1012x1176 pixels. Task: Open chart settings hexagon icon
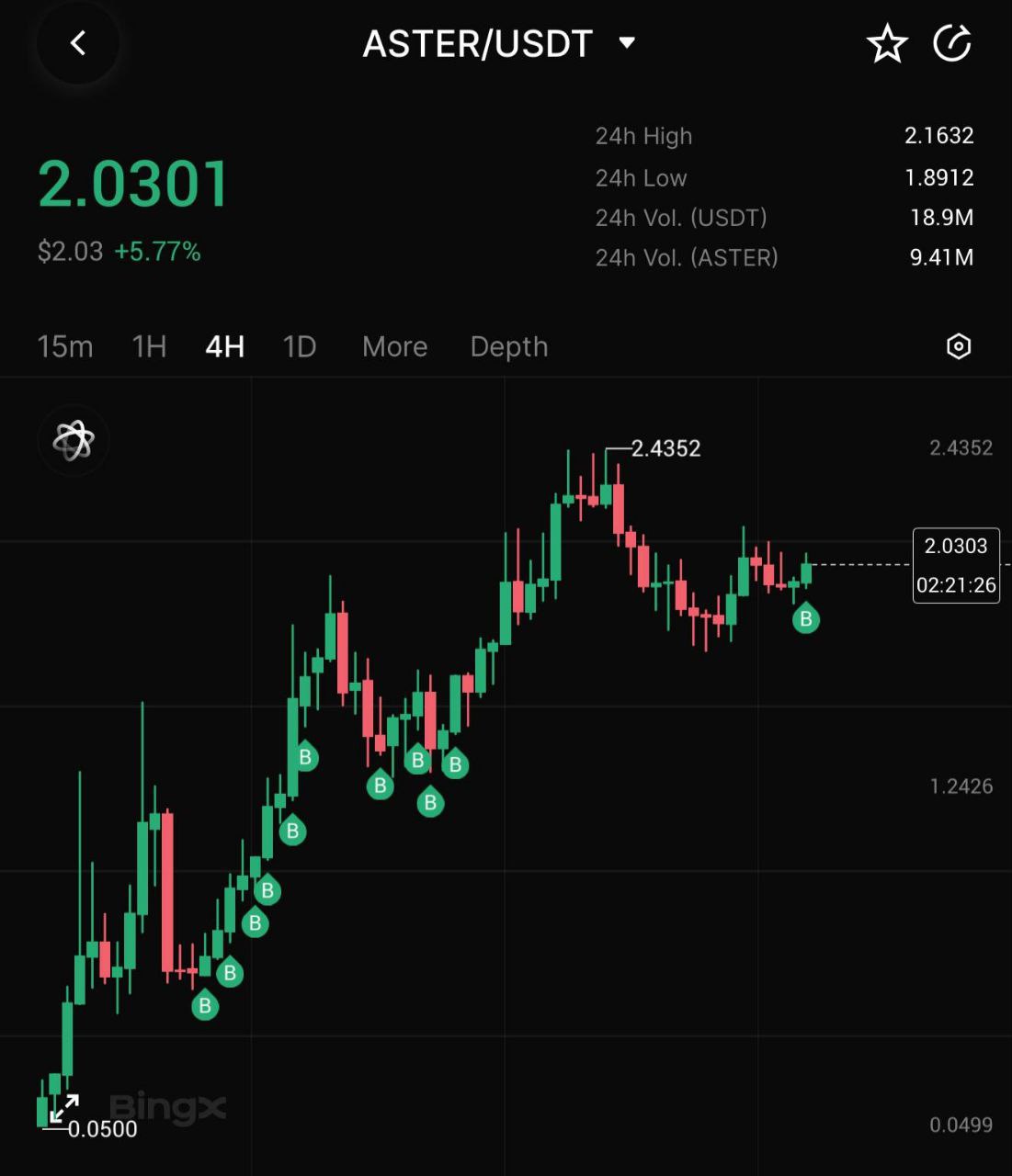point(959,346)
